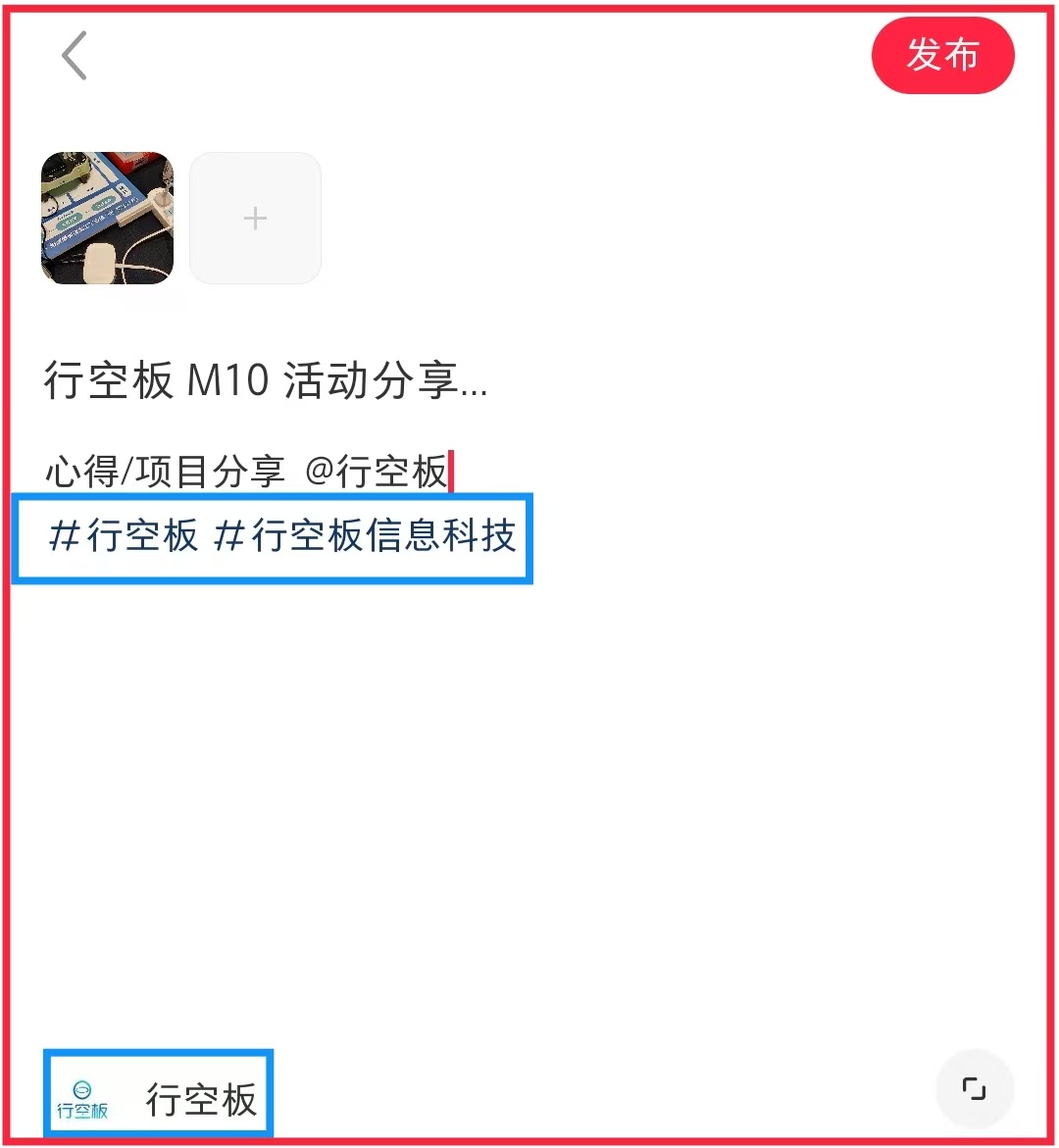The height and width of the screenshot is (1148, 1059).
Task: Tap the red 发布 publish button
Action: tap(942, 56)
